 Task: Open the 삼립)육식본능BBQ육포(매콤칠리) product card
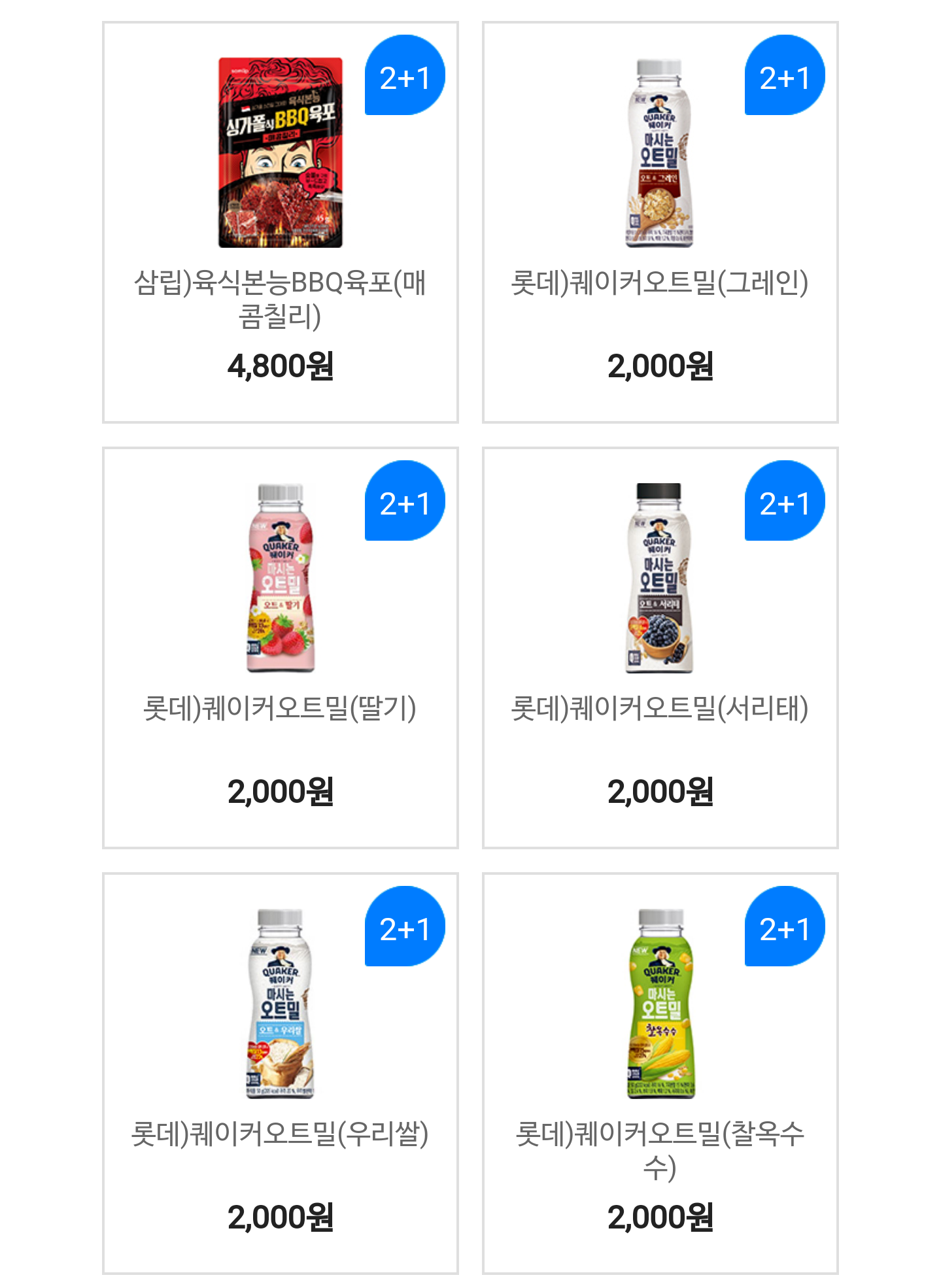point(280,222)
